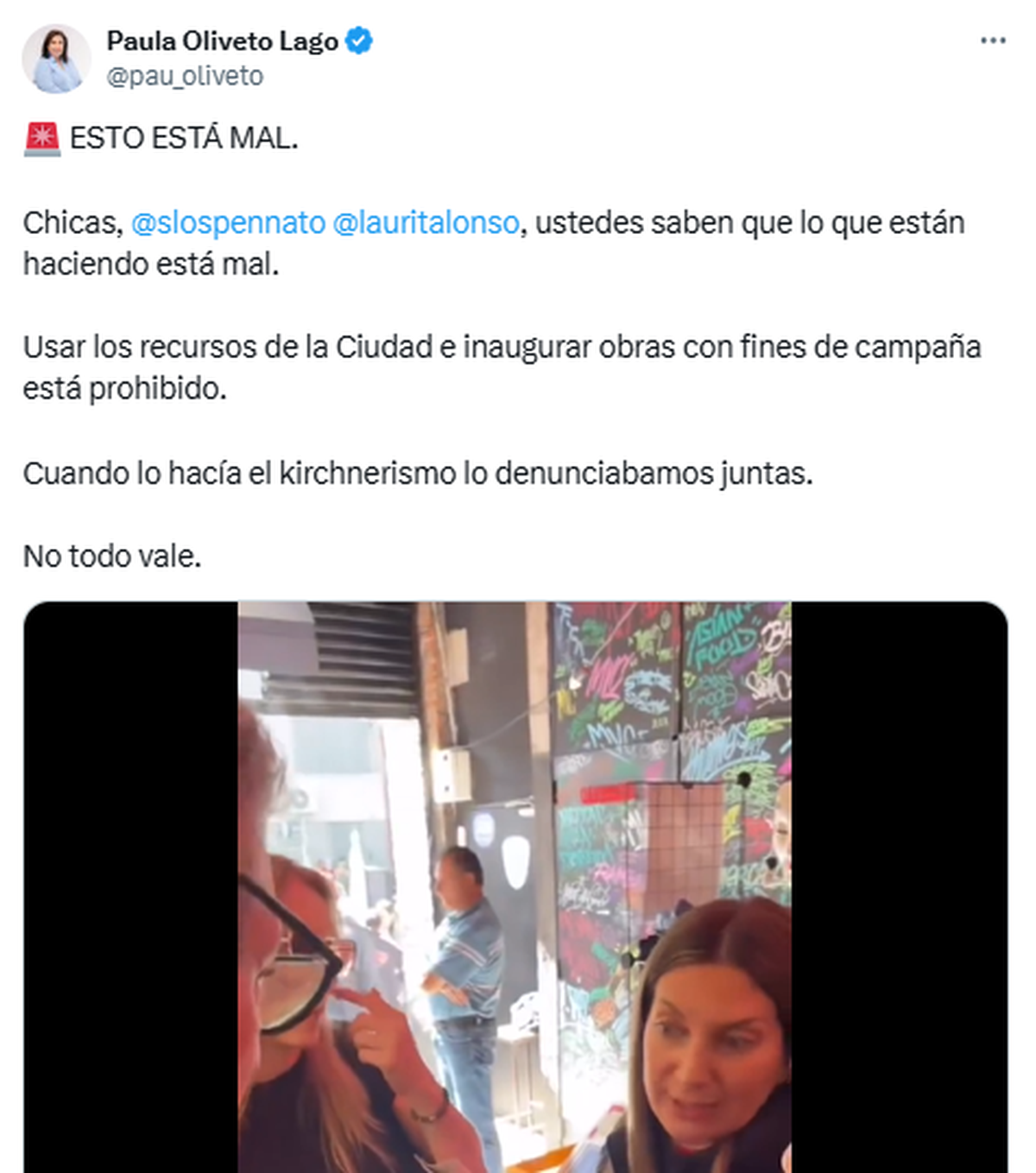
Task: Open the tweet's three-dot overflow menu
Action: coord(993,41)
